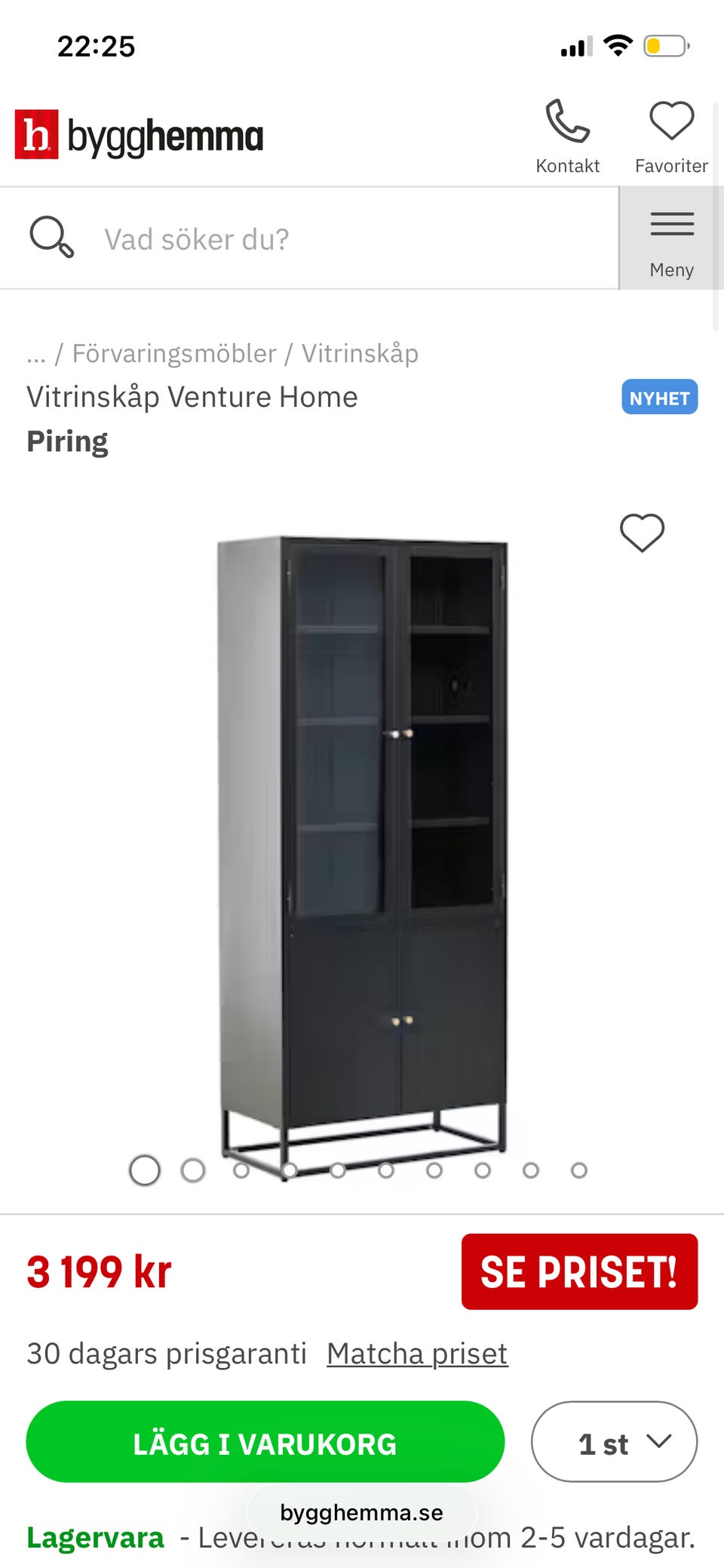Image resolution: width=724 pixels, height=1568 pixels.
Task: Tap the 'Vad söker du?' search field
Action: [x=317, y=239]
